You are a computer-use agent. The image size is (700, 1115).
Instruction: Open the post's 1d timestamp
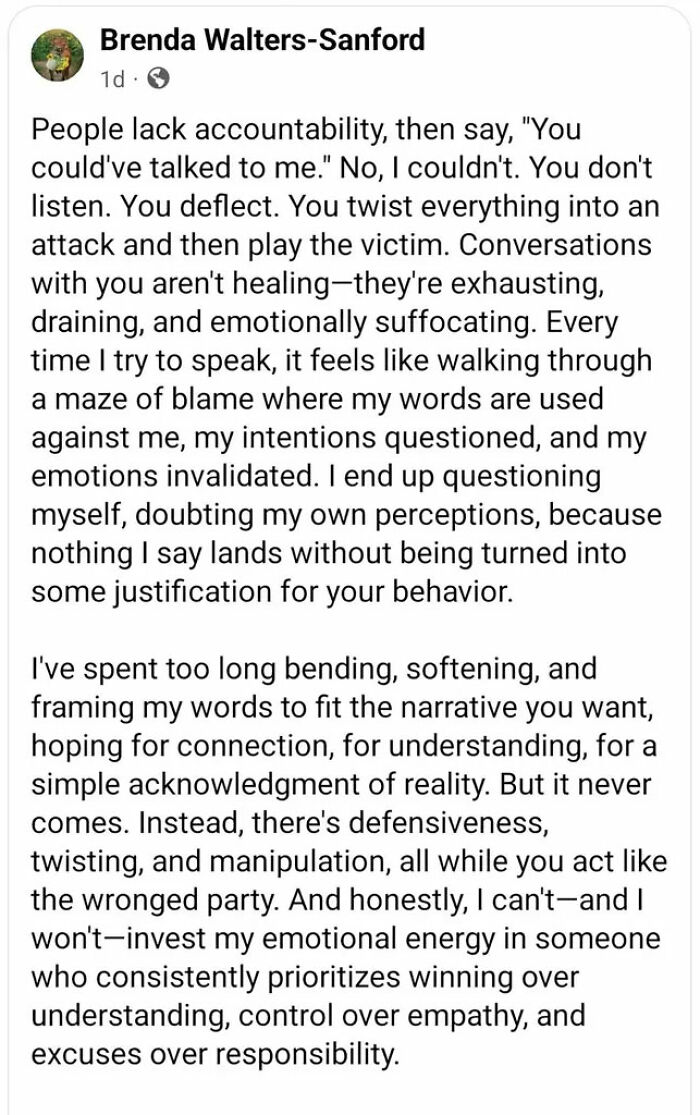click(x=111, y=78)
